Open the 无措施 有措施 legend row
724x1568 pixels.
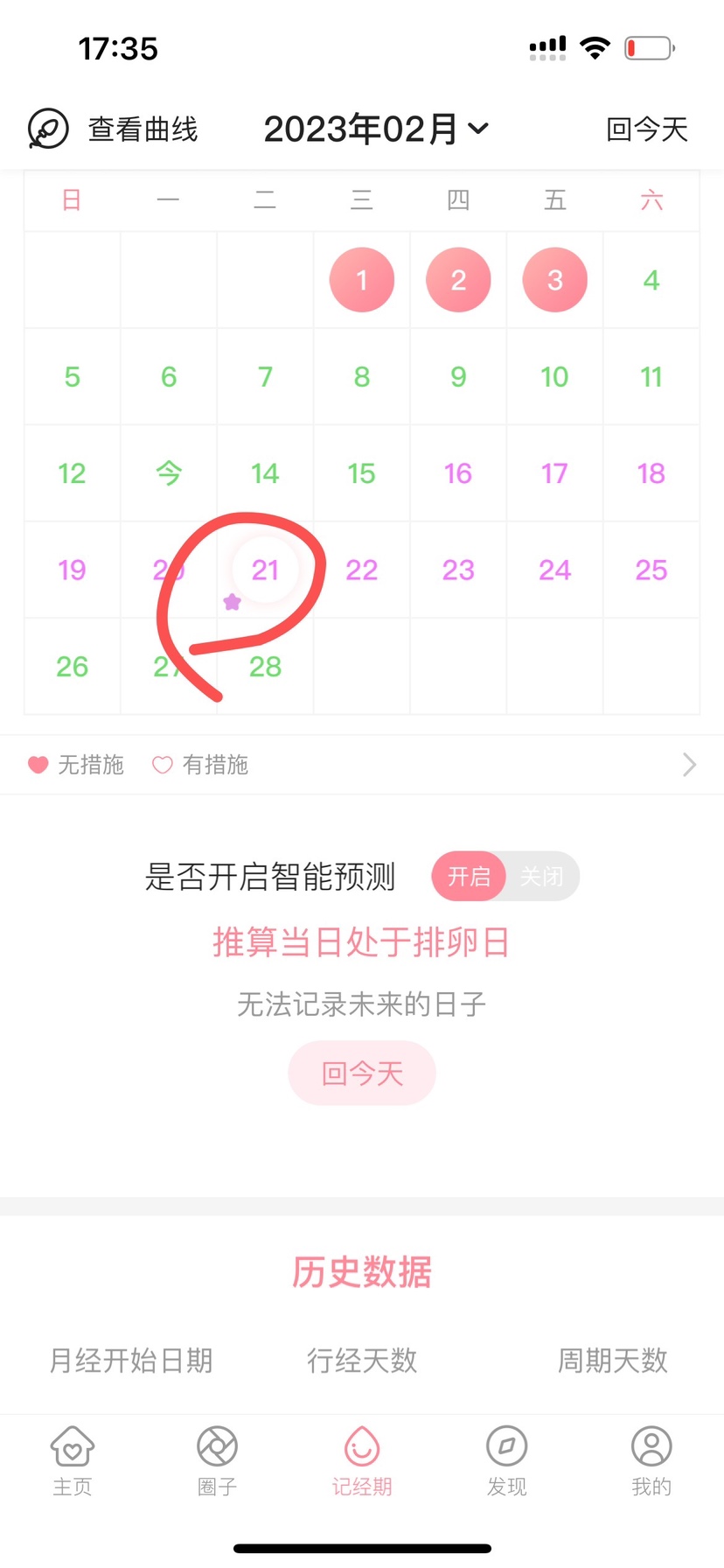pos(361,765)
